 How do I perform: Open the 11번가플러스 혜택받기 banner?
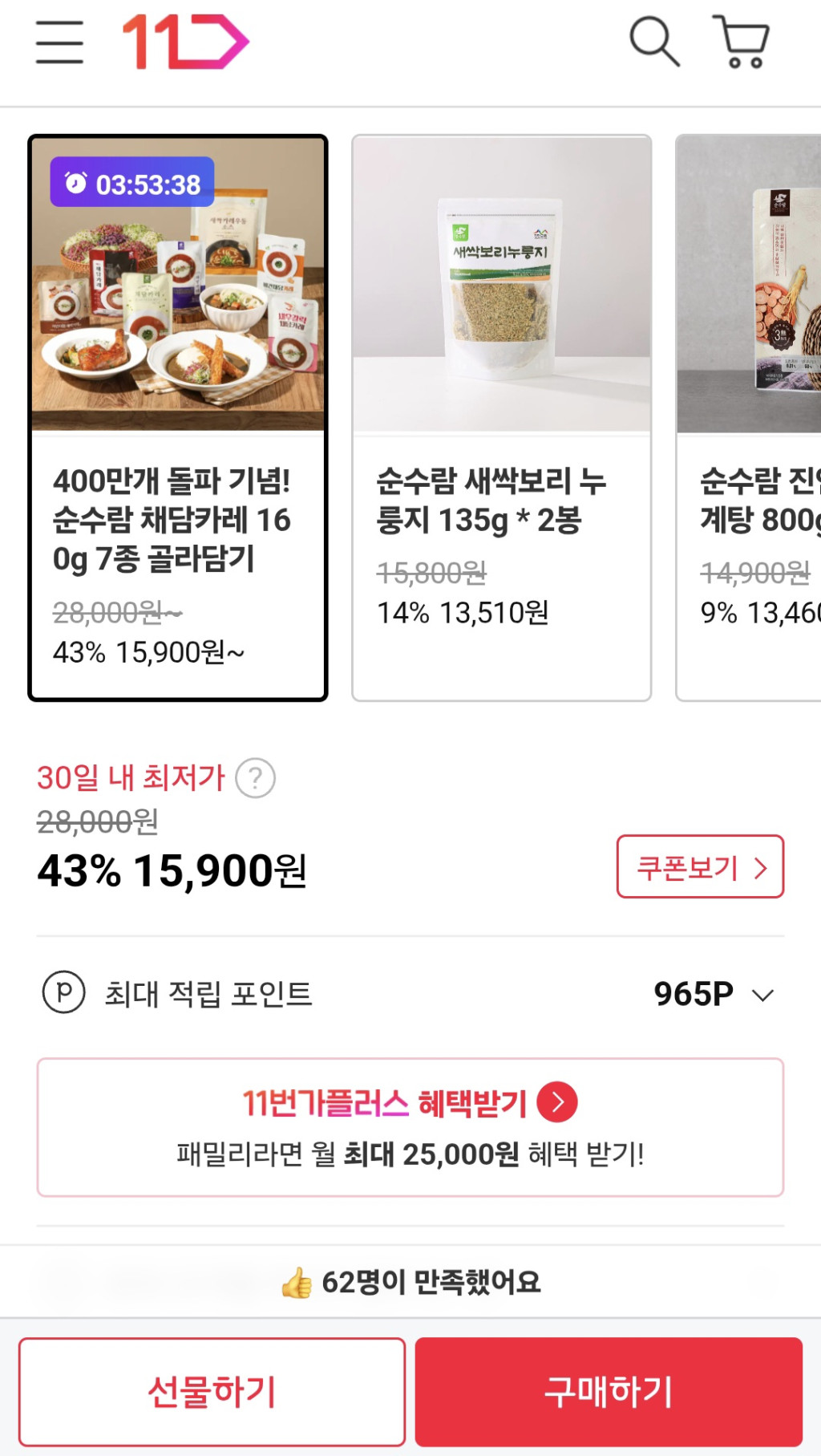point(410,1127)
